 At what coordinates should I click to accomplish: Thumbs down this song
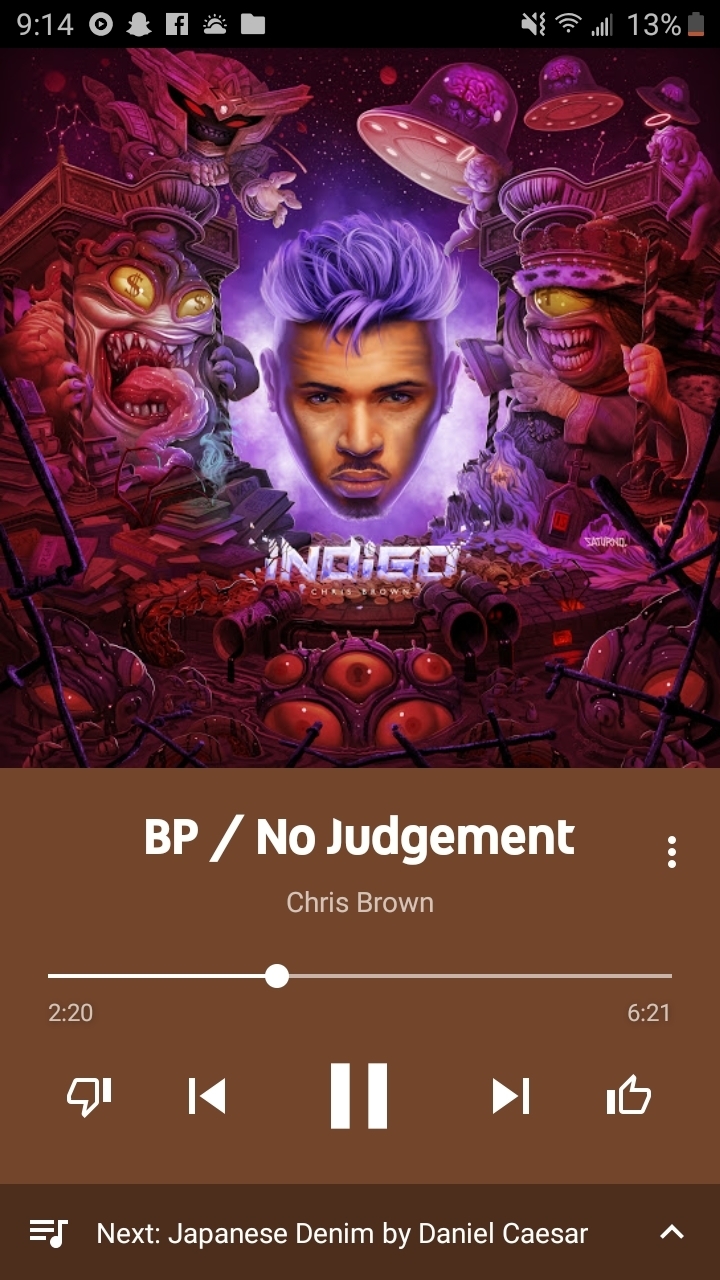89,1097
